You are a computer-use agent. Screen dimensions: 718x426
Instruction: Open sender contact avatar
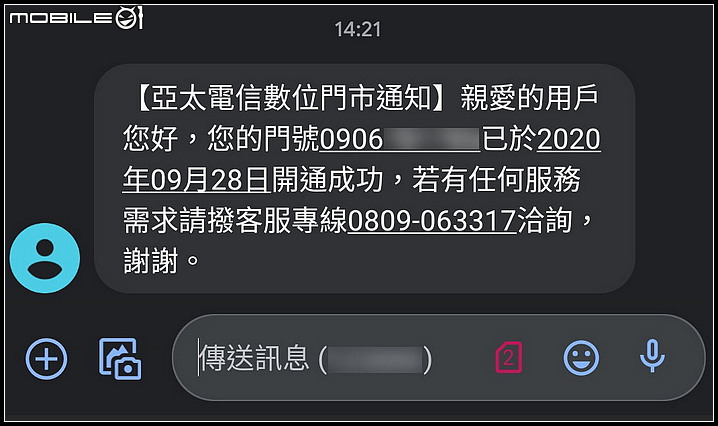(45, 257)
